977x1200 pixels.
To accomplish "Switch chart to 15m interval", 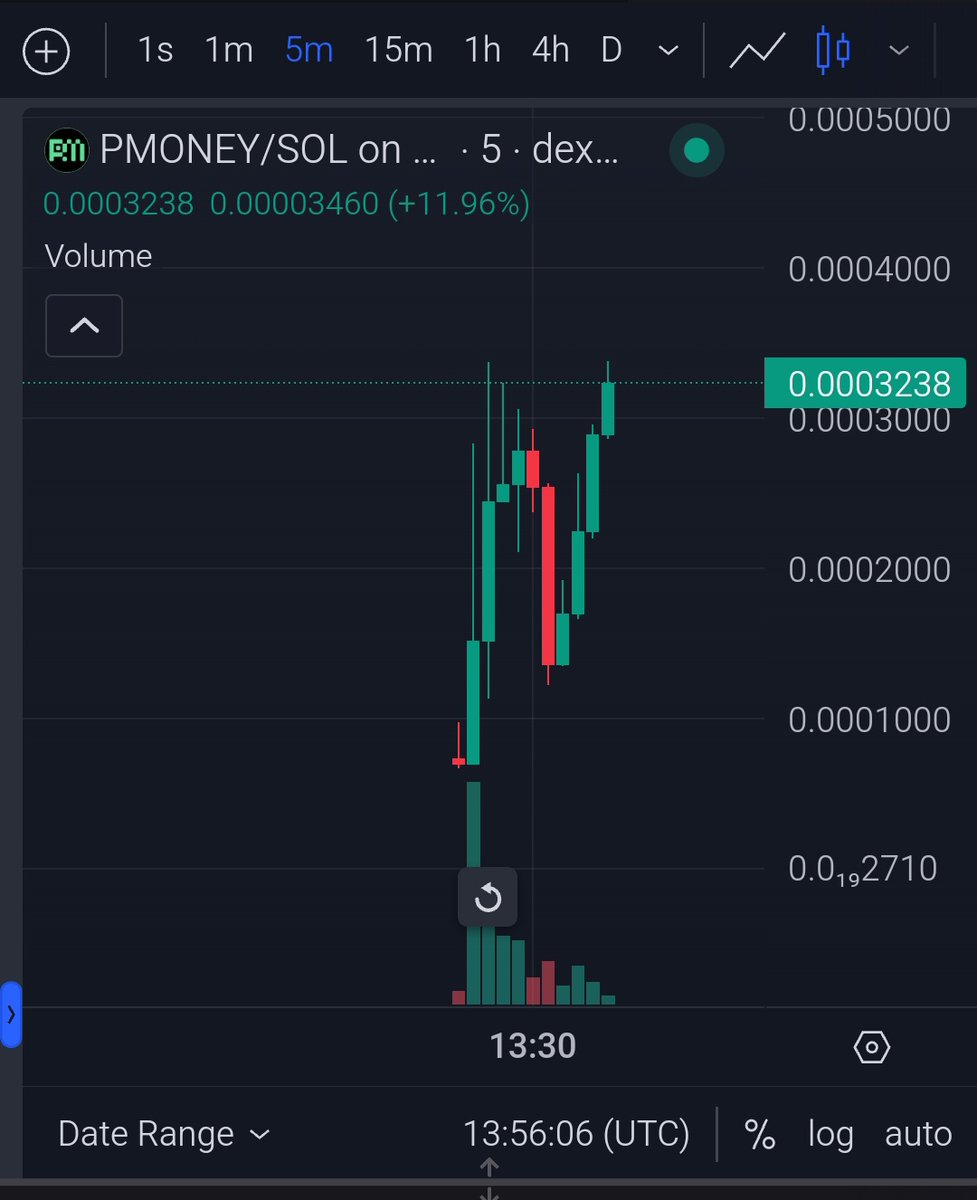I will point(398,50).
